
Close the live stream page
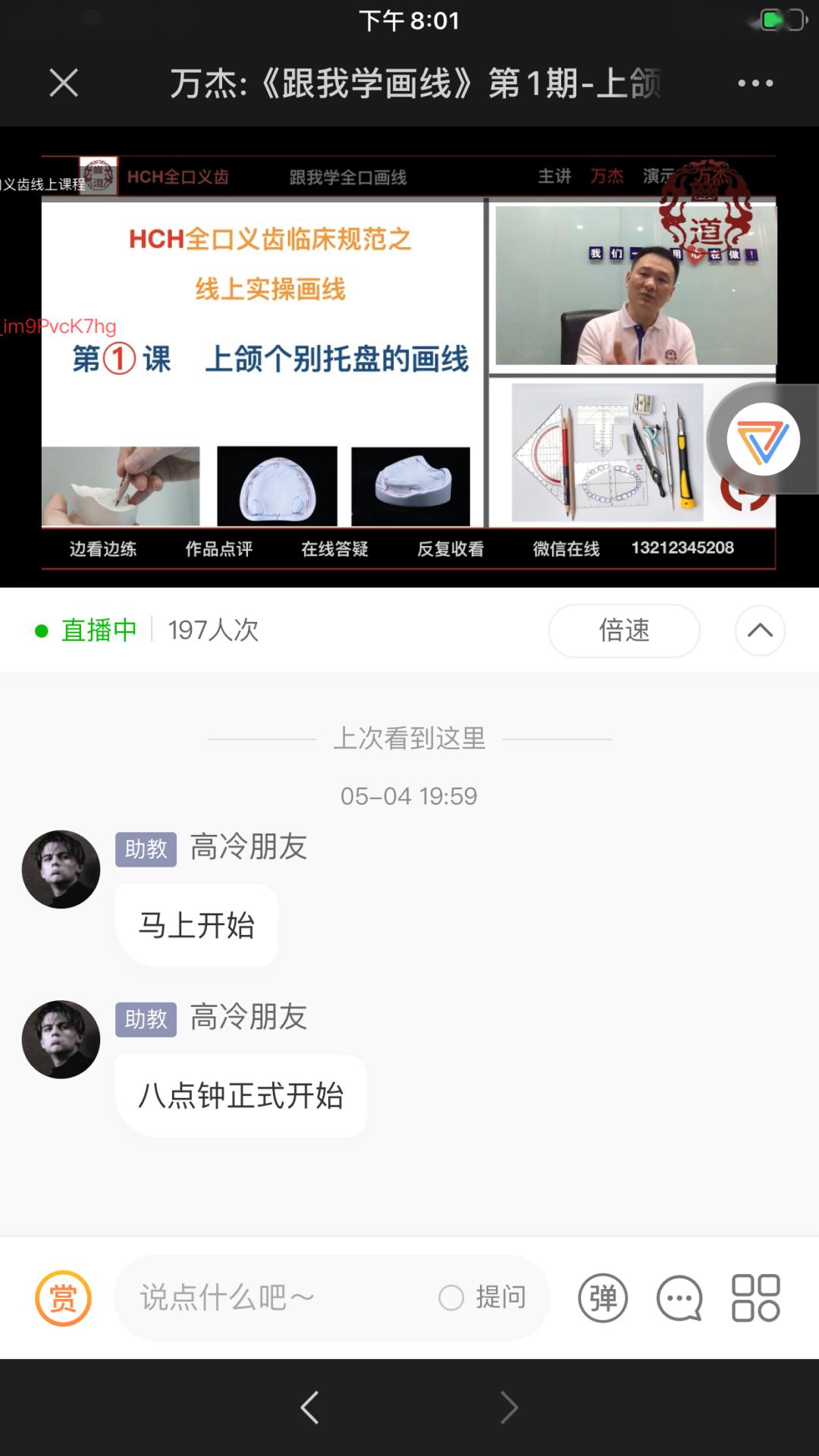pos(64,83)
